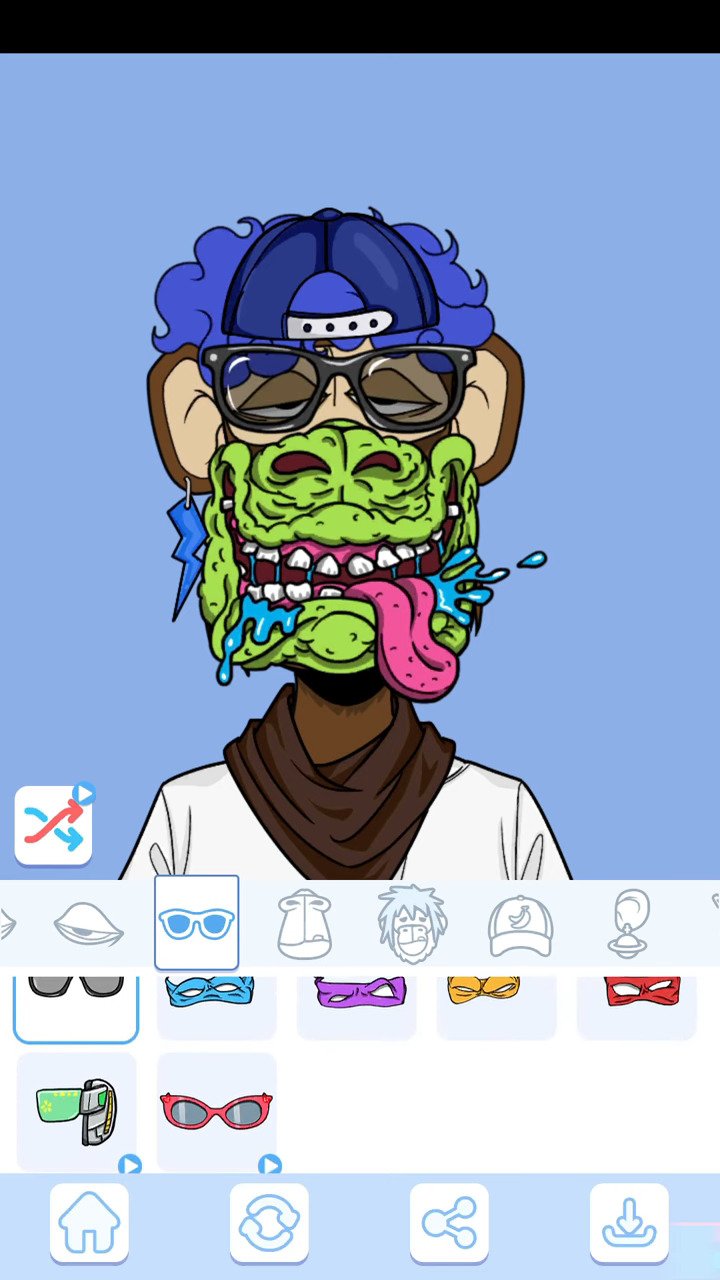Select the green scouter visor

click(x=77, y=1111)
